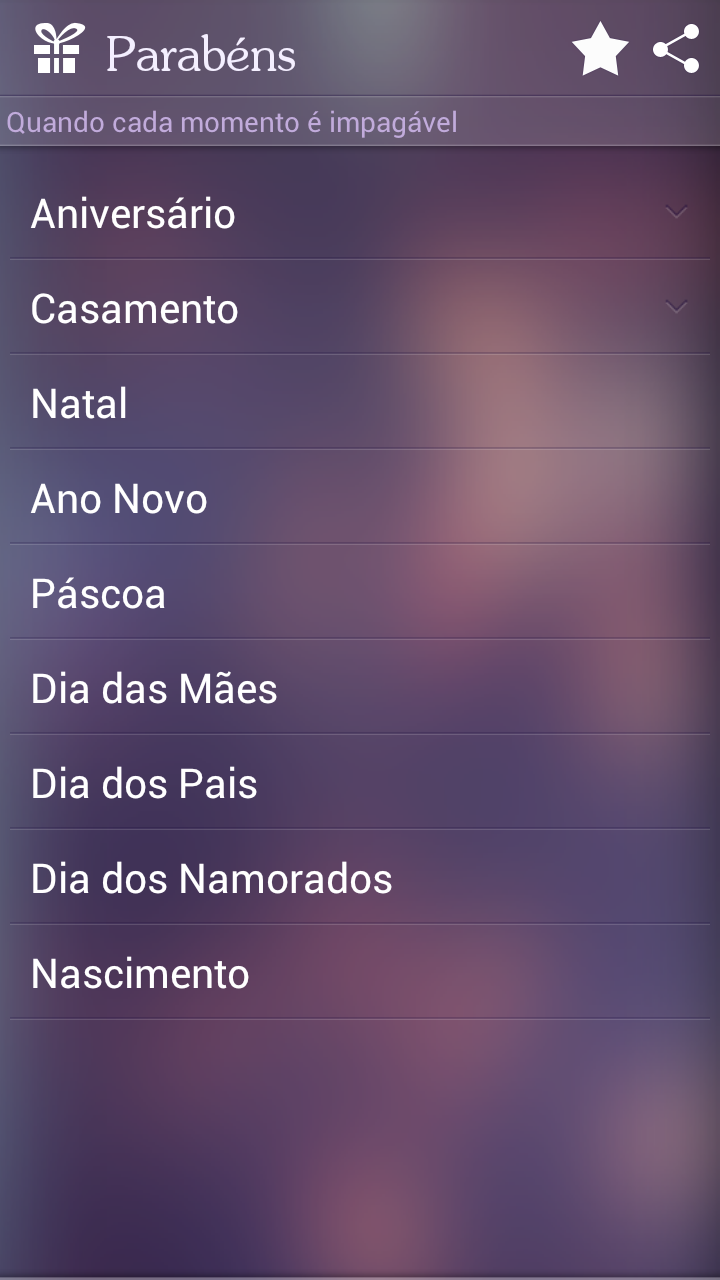
Task: Open the Natal messages
Action: [360, 402]
